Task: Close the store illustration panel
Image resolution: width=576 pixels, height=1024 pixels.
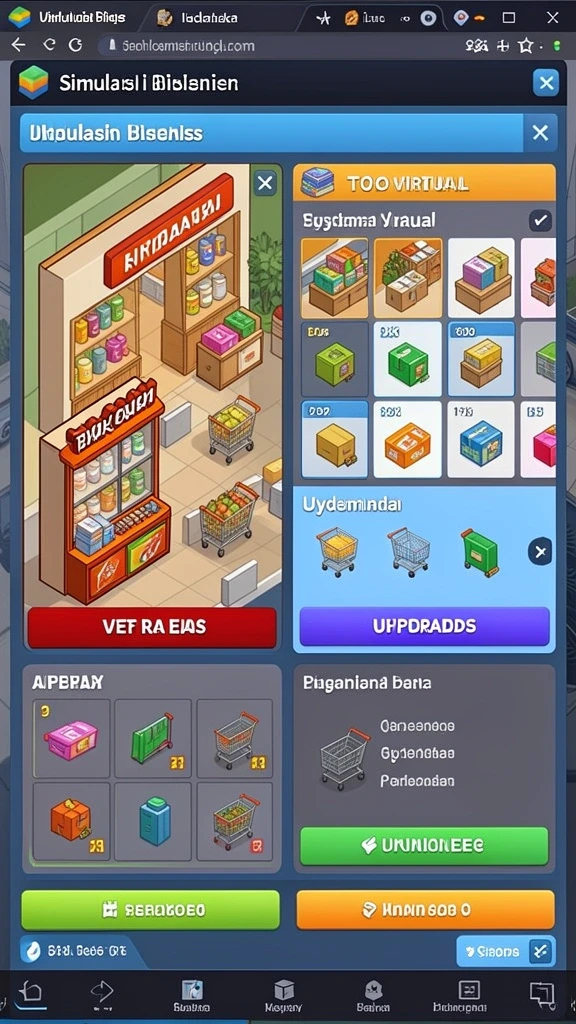Action: click(x=264, y=184)
